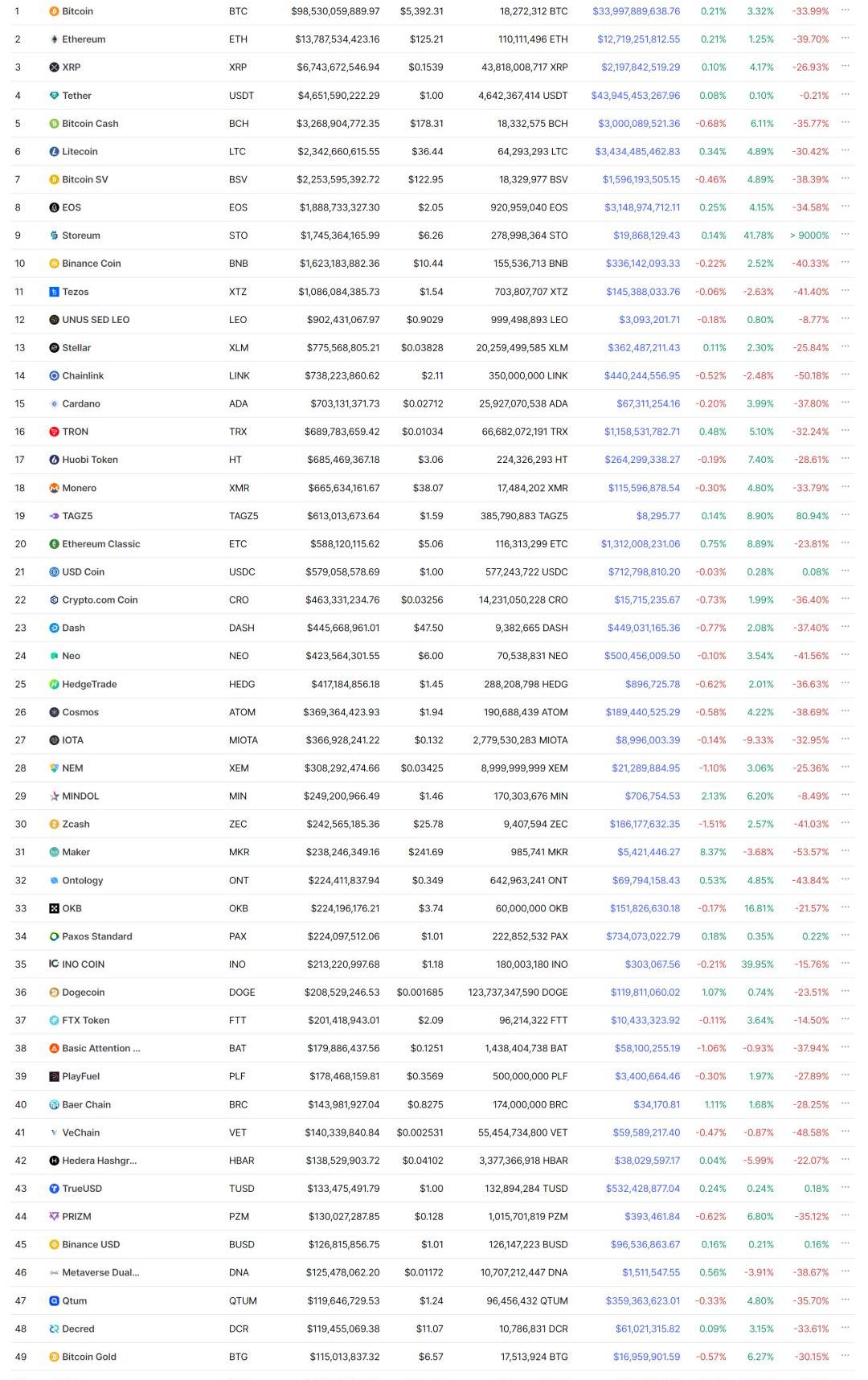
Task: Expand the options menu for VeChain
Action: [x=845, y=1132]
